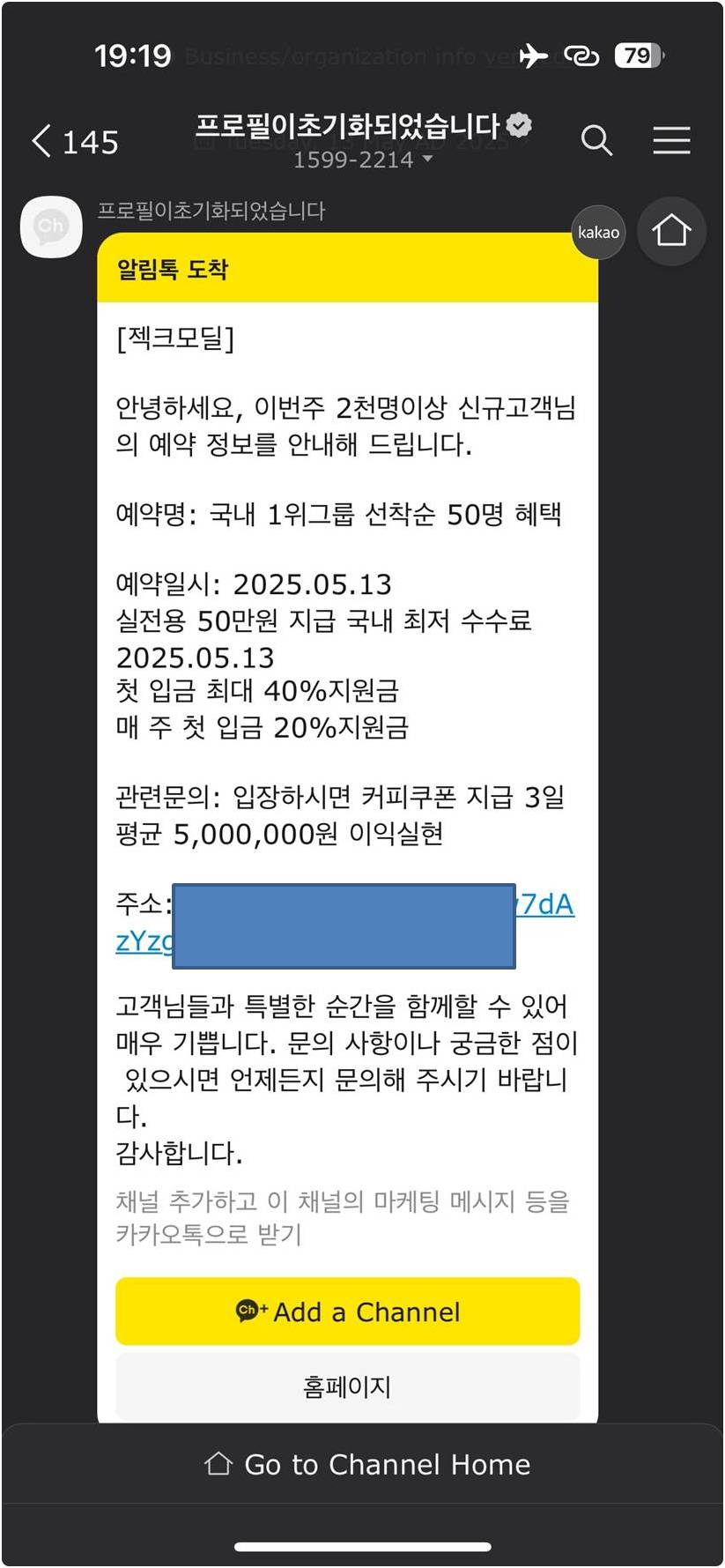Go to Channel Home

coord(366,1465)
